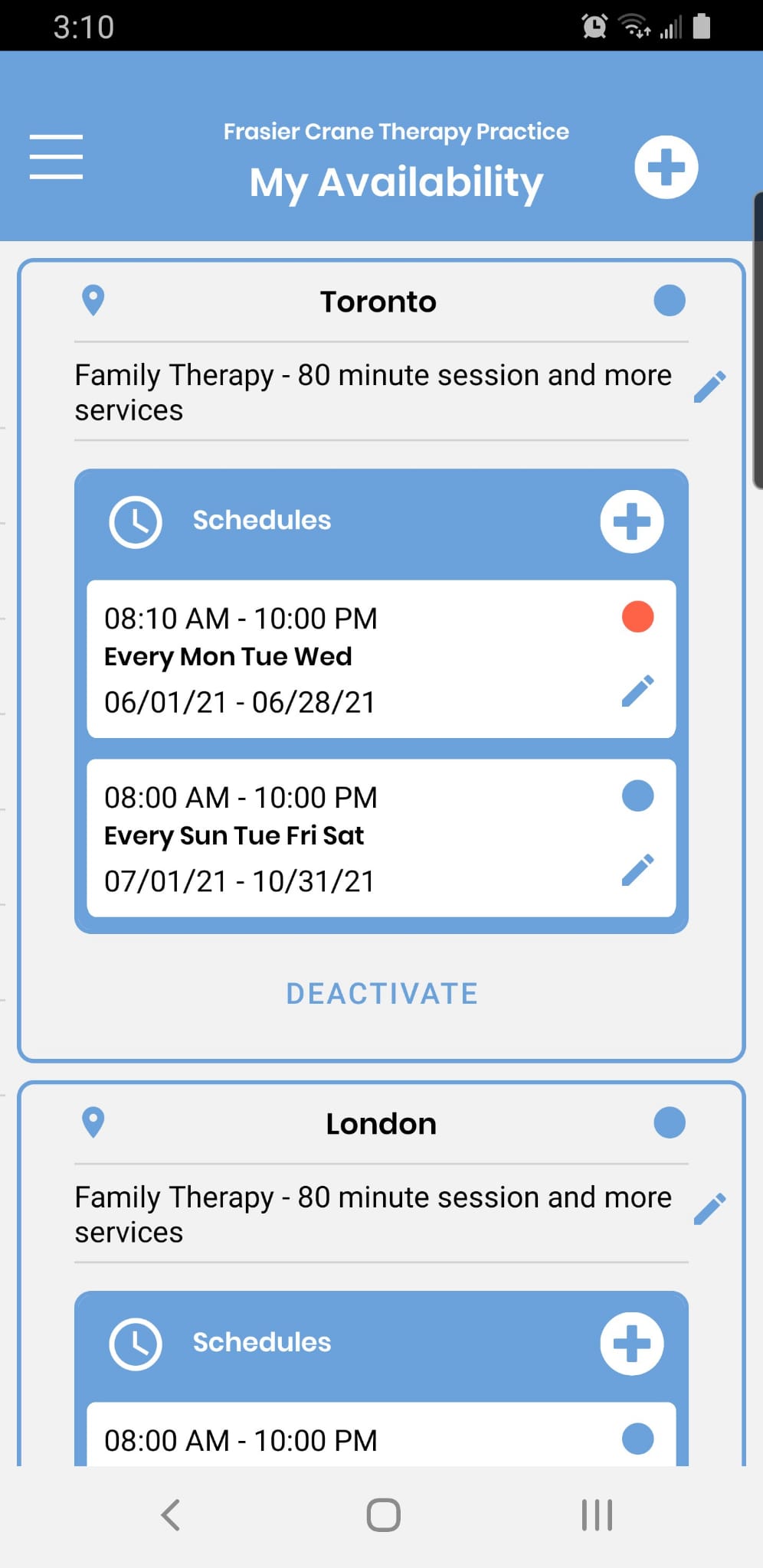Screen dimensions: 763x1568
Task: Open the hamburger menu
Action: [56, 157]
